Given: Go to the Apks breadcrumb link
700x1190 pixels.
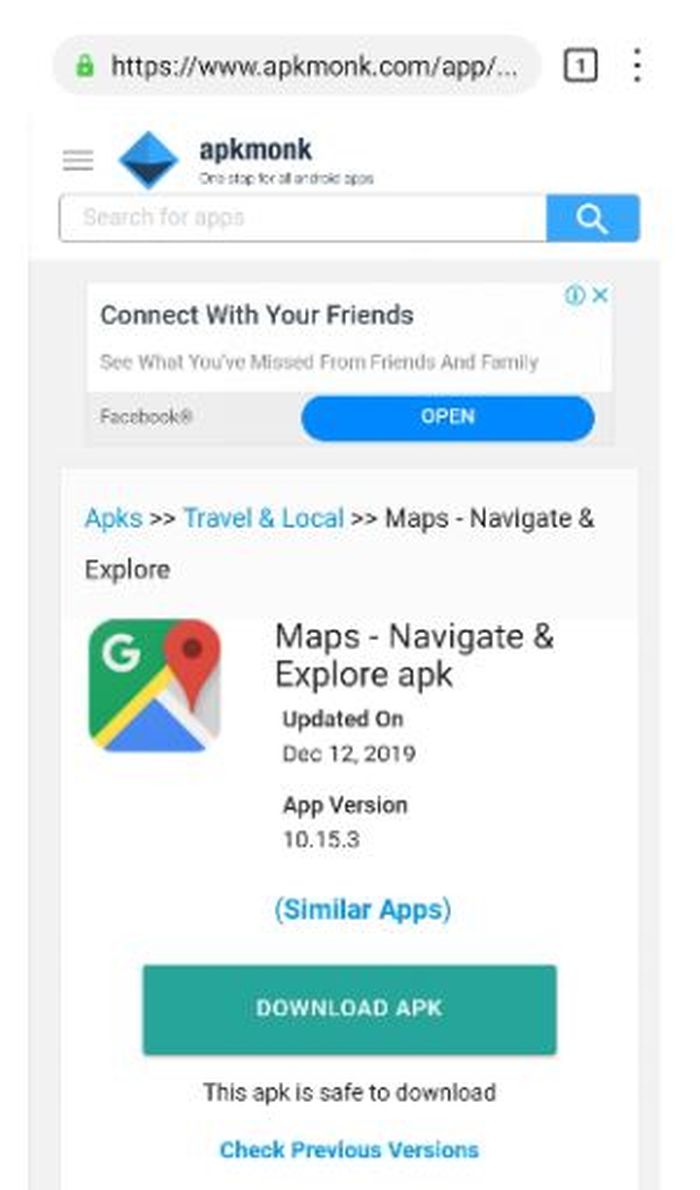Looking at the screenshot, I should click(x=113, y=518).
